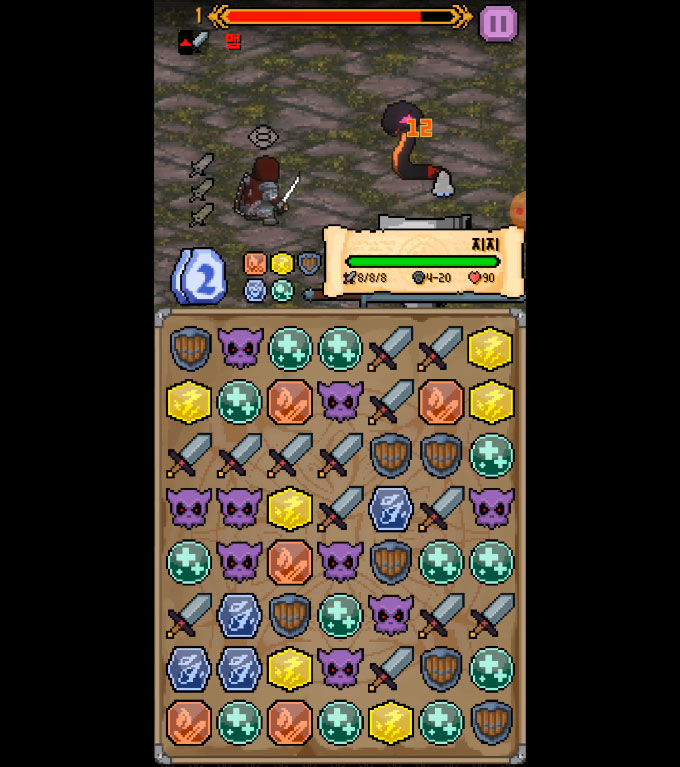This screenshot has width=680, height=767.
Task: Select the blue gem flanked by two swords
Action: click(x=390, y=508)
